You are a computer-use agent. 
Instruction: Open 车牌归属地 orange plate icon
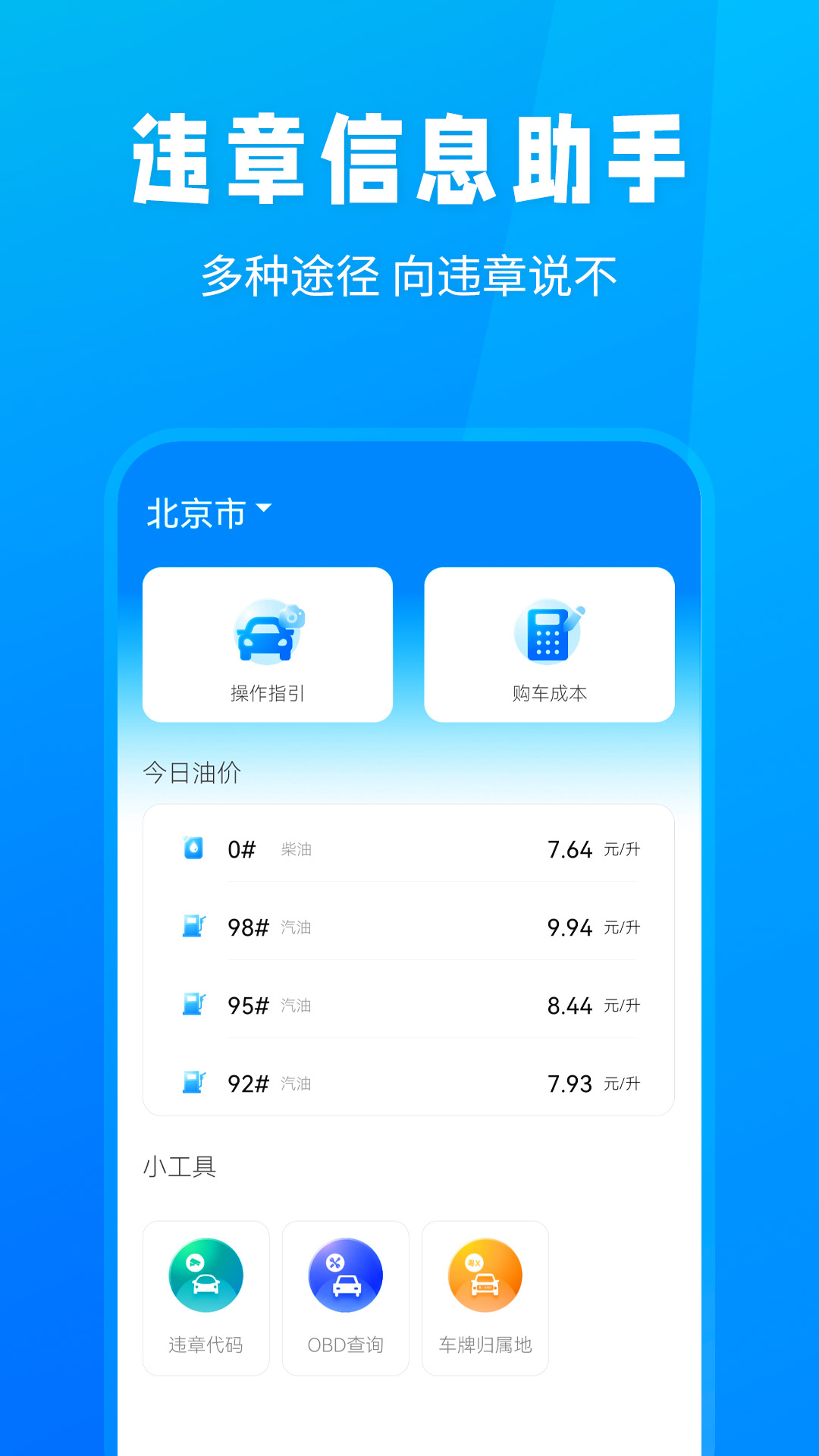tap(485, 1276)
